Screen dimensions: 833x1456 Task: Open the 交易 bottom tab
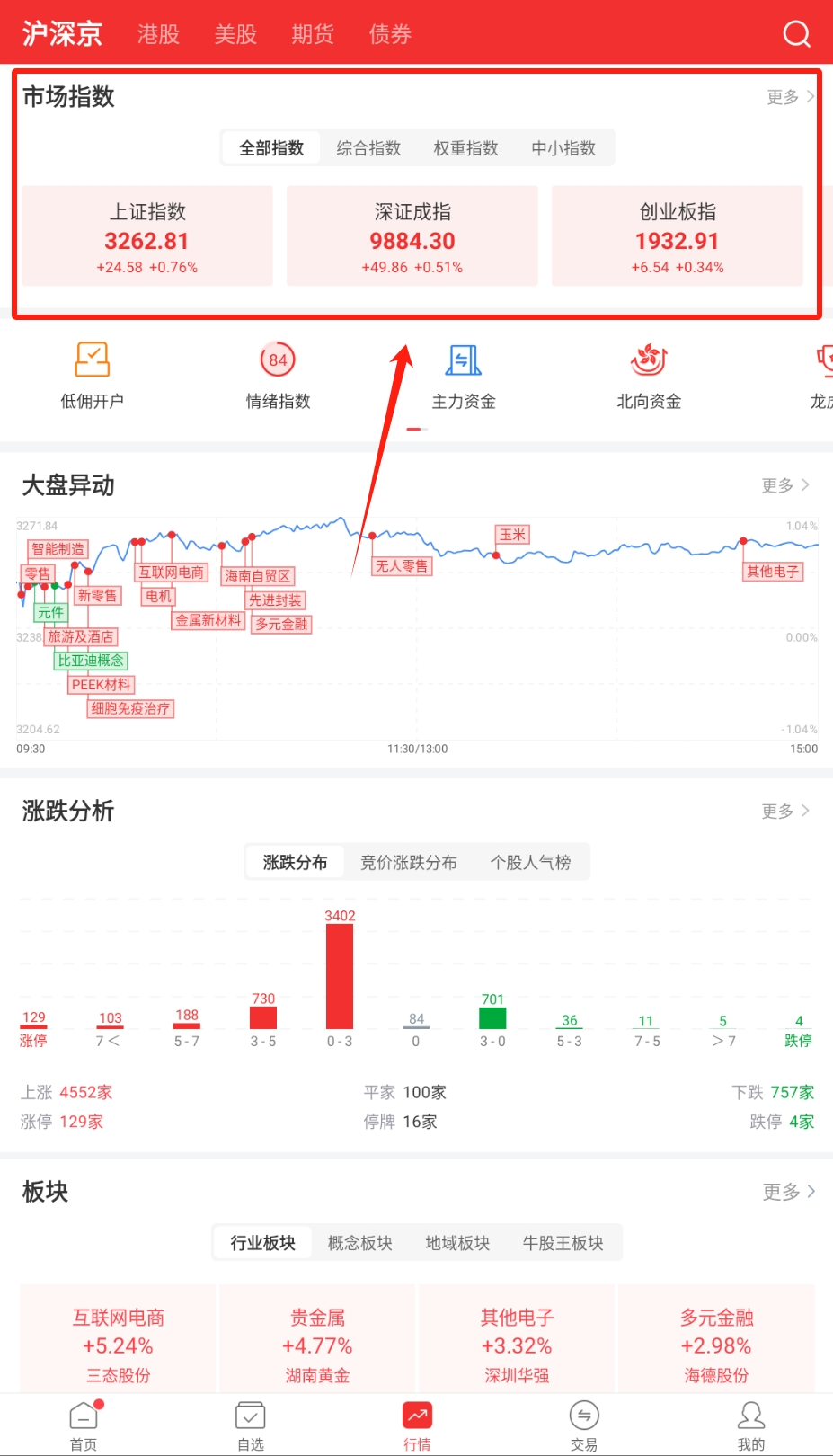[x=584, y=1425]
